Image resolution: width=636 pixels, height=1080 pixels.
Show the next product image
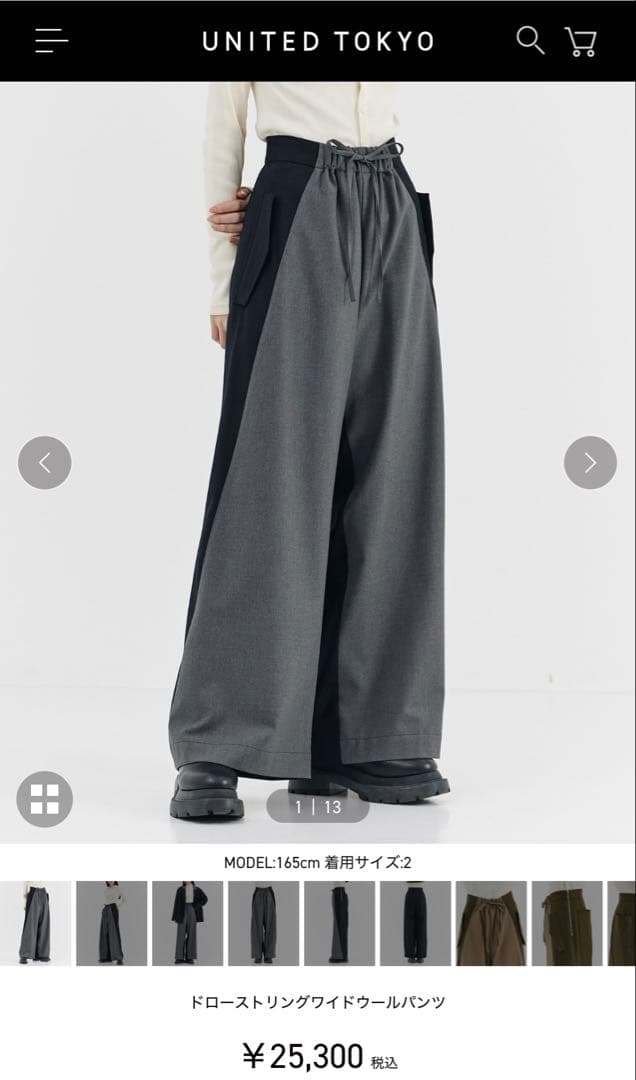(x=590, y=463)
